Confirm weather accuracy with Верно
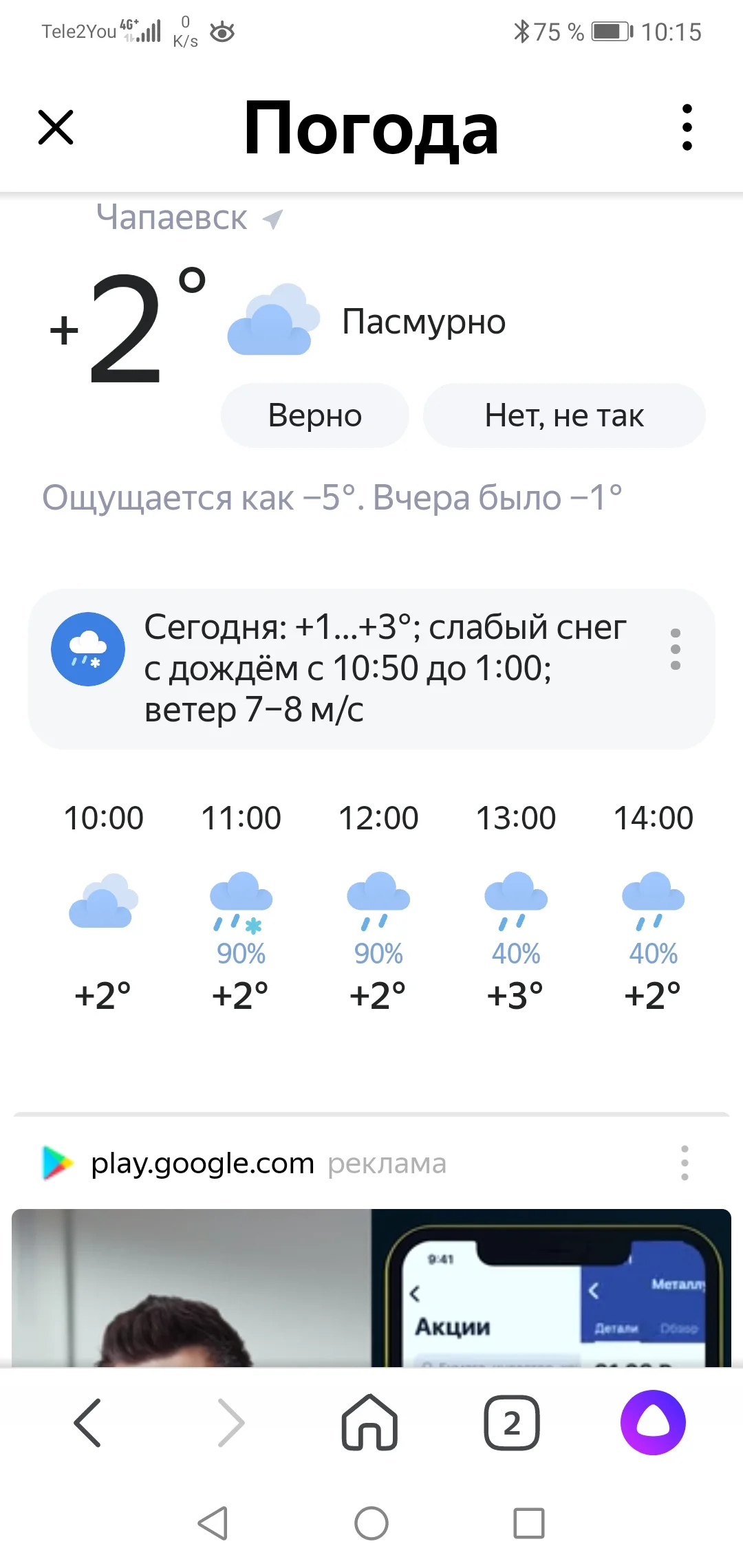Screen dimensions: 743x1568 pos(314,415)
